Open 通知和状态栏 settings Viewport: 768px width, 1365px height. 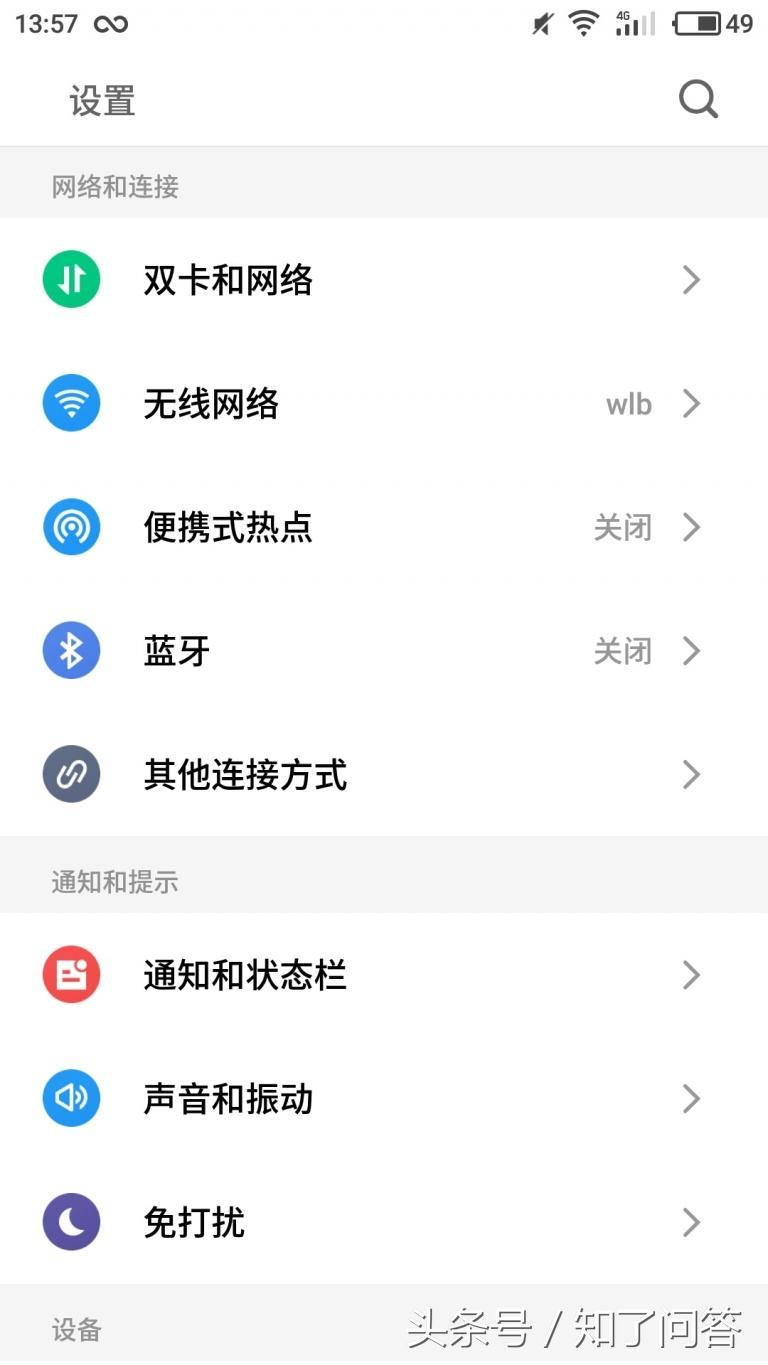click(x=384, y=975)
